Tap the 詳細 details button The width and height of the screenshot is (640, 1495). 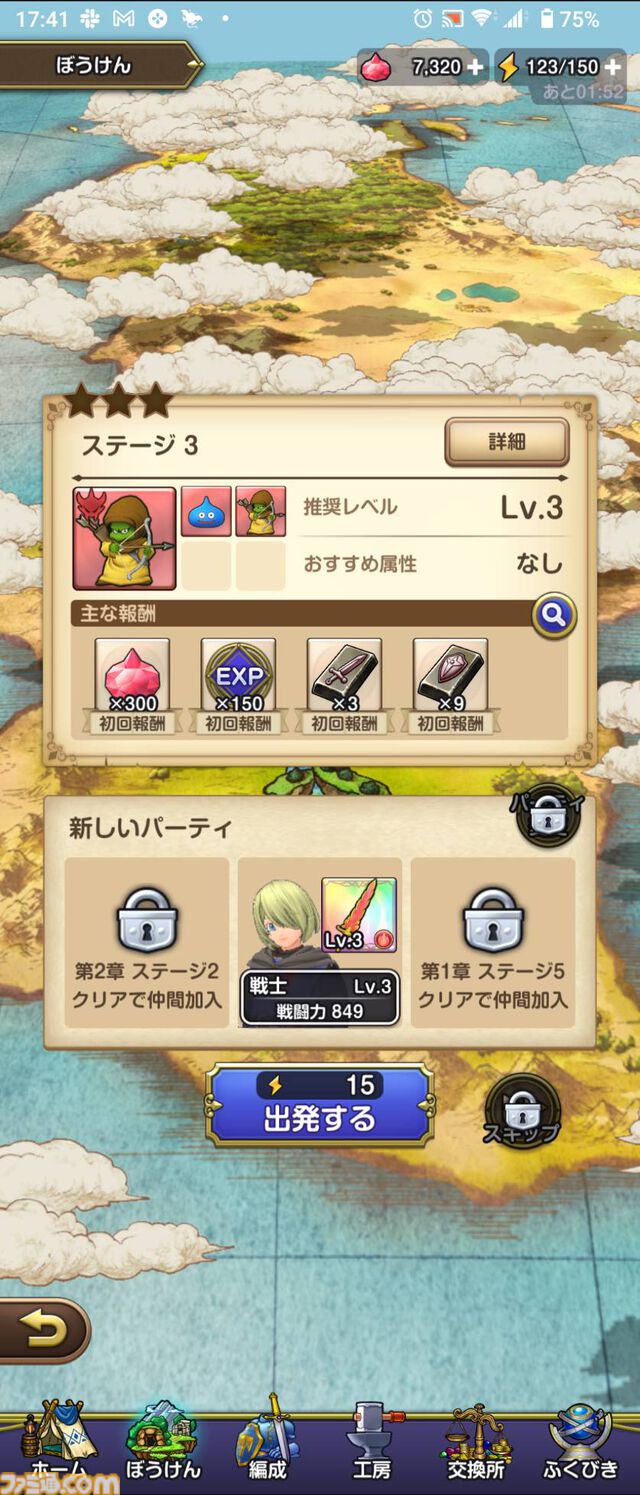(x=506, y=442)
